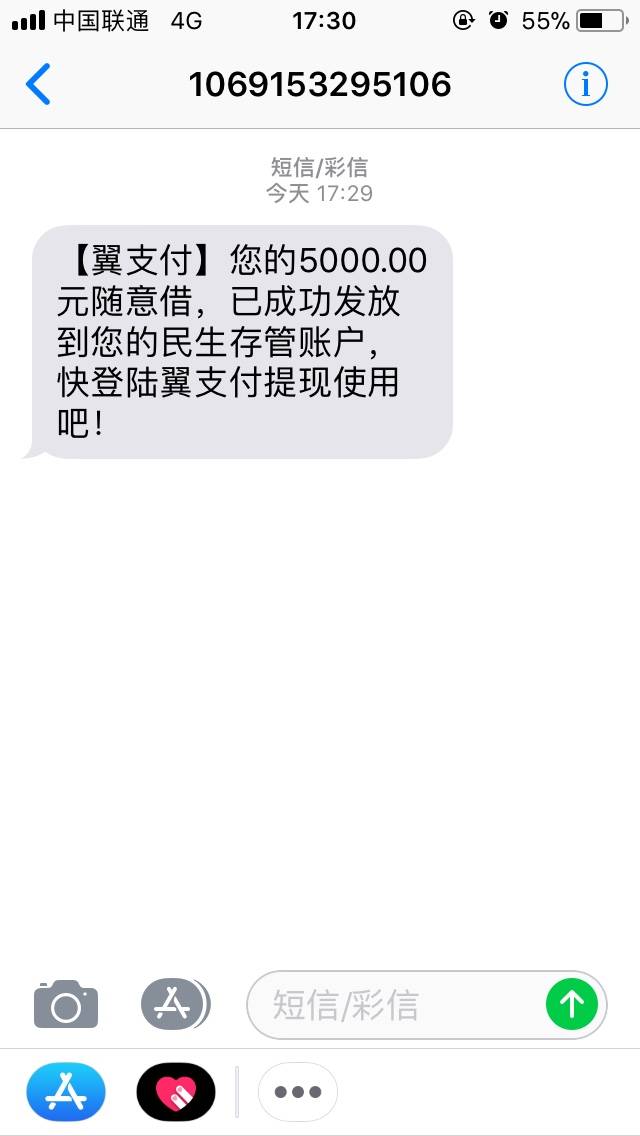Focus the 短信/彩信 message input field
The height and width of the screenshot is (1136, 640).
pyautogui.click(x=396, y=1005)
